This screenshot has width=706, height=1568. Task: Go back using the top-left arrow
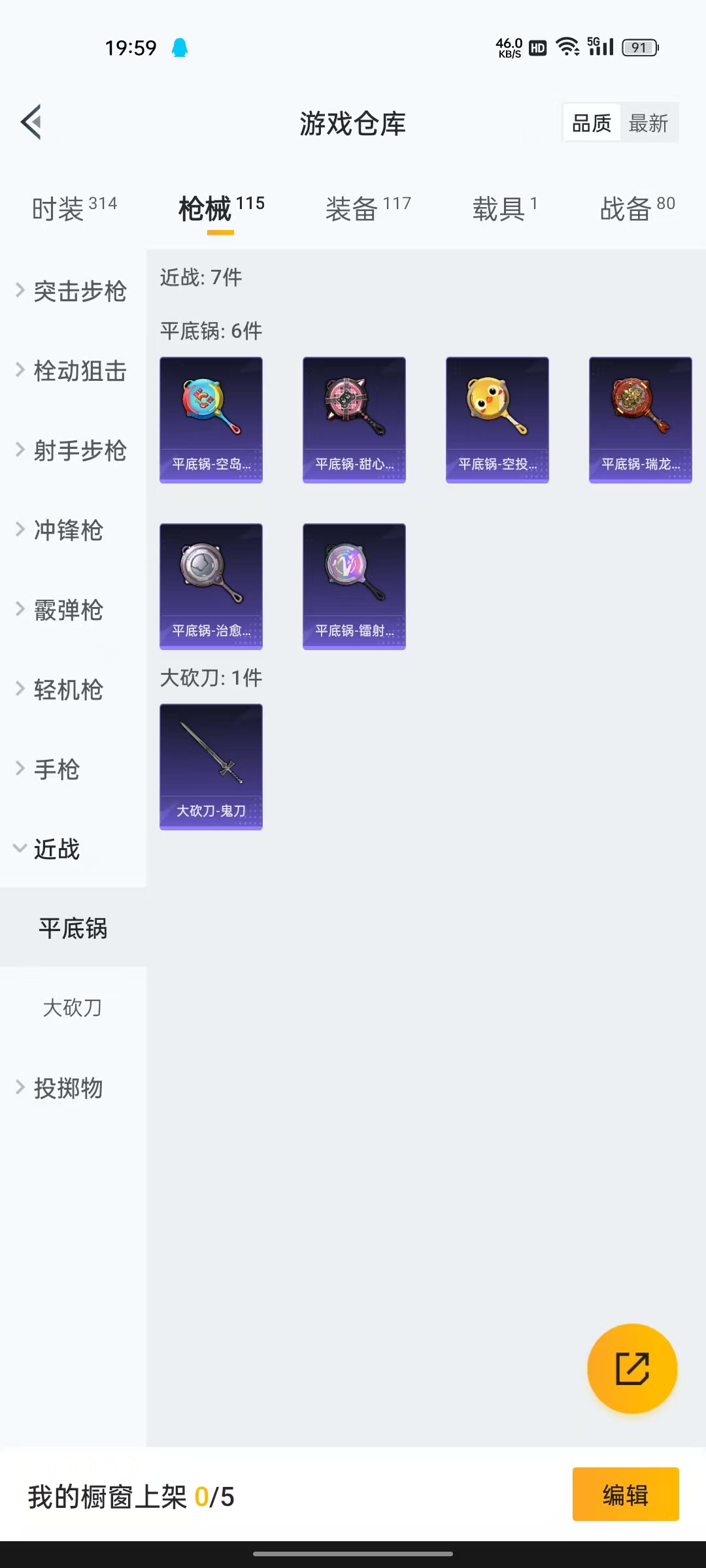[31, 122]
